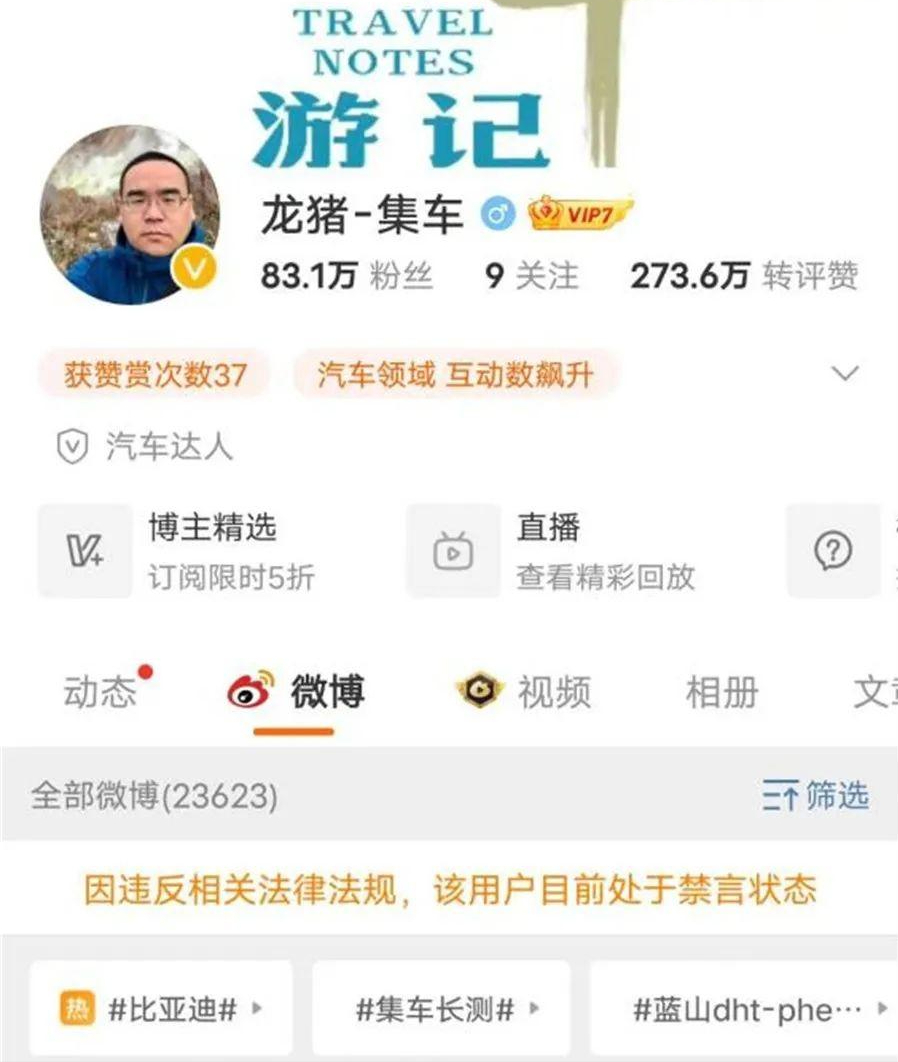The height and width of the screenshot is (1062, 898).
Task: Go to the 相册 tab
Action: [x=722, y=692]
